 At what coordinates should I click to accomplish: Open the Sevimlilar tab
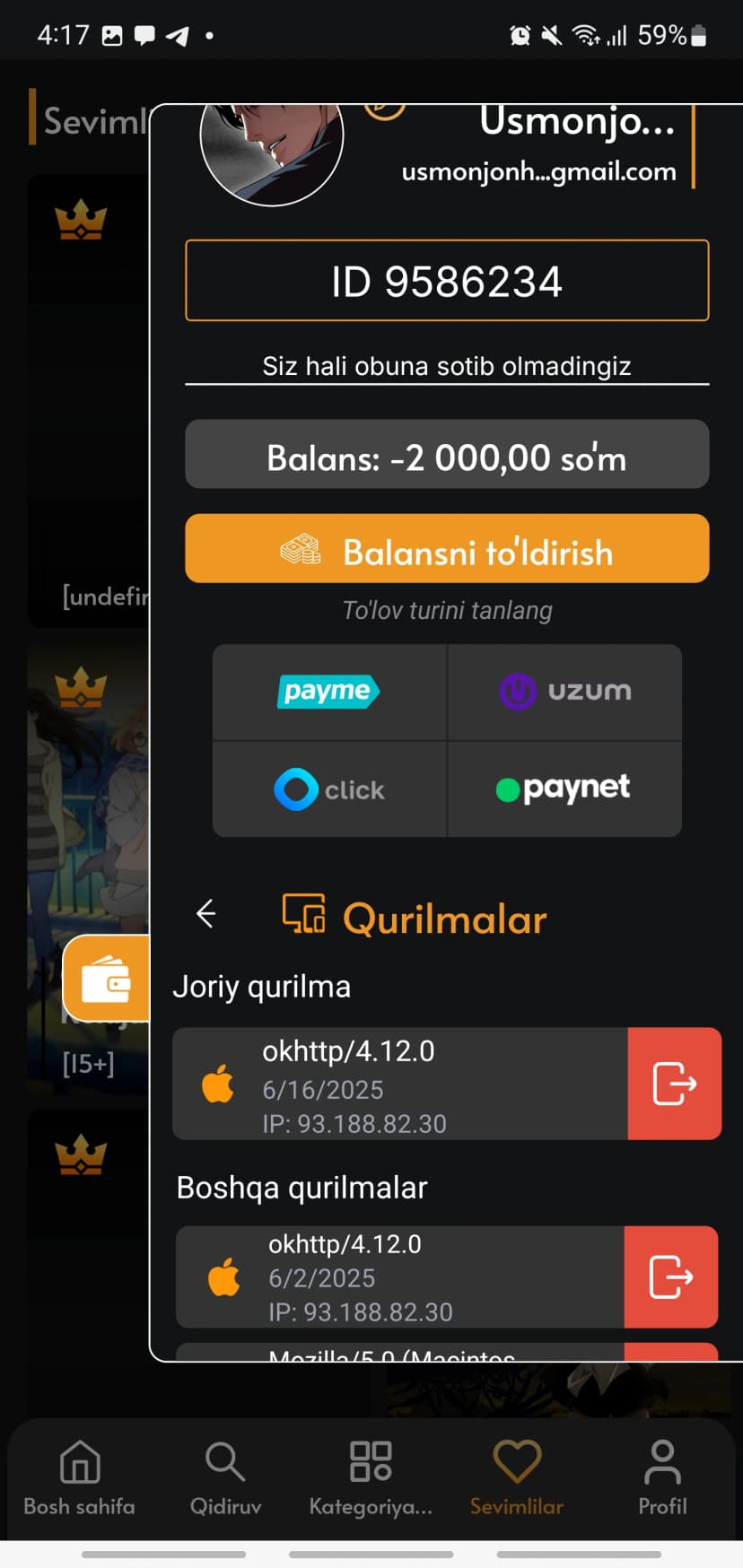coord(517,1477)
